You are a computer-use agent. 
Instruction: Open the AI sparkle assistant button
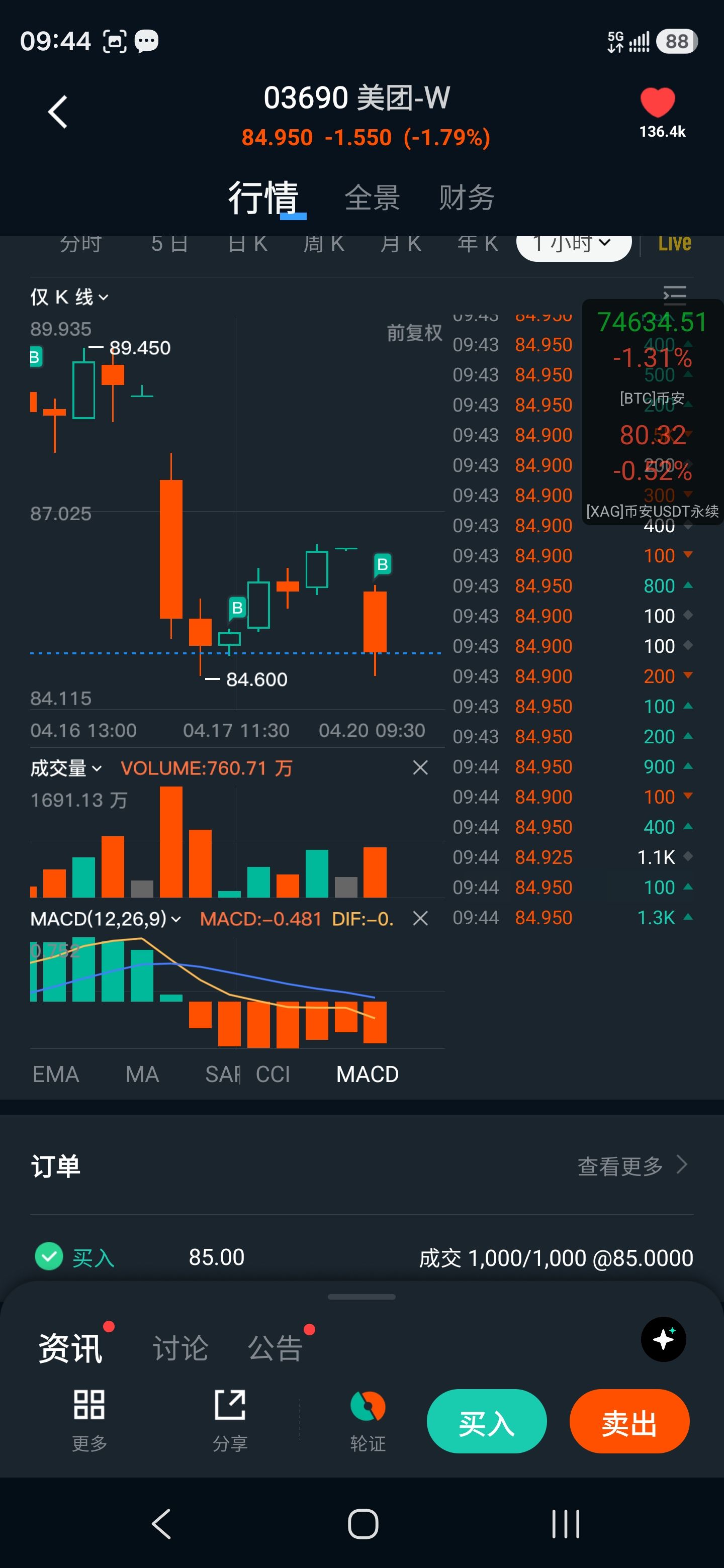click(663, 1339)
